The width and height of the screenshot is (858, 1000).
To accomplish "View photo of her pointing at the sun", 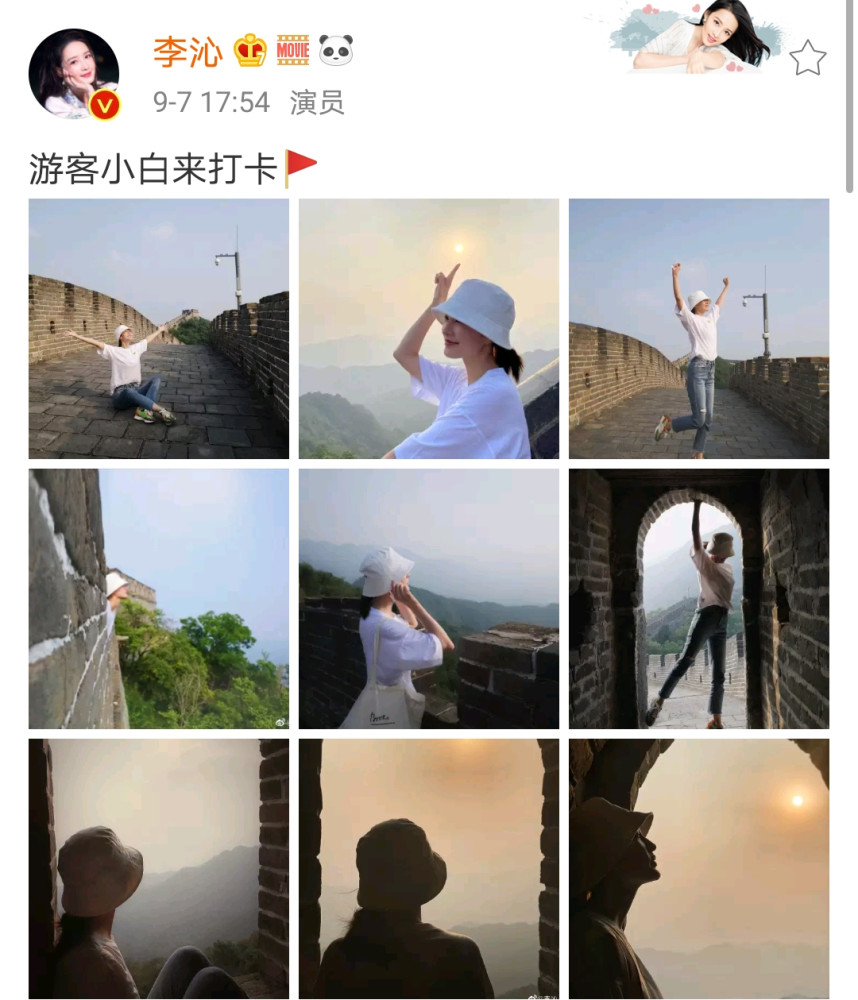I will [x=430, y=330].
